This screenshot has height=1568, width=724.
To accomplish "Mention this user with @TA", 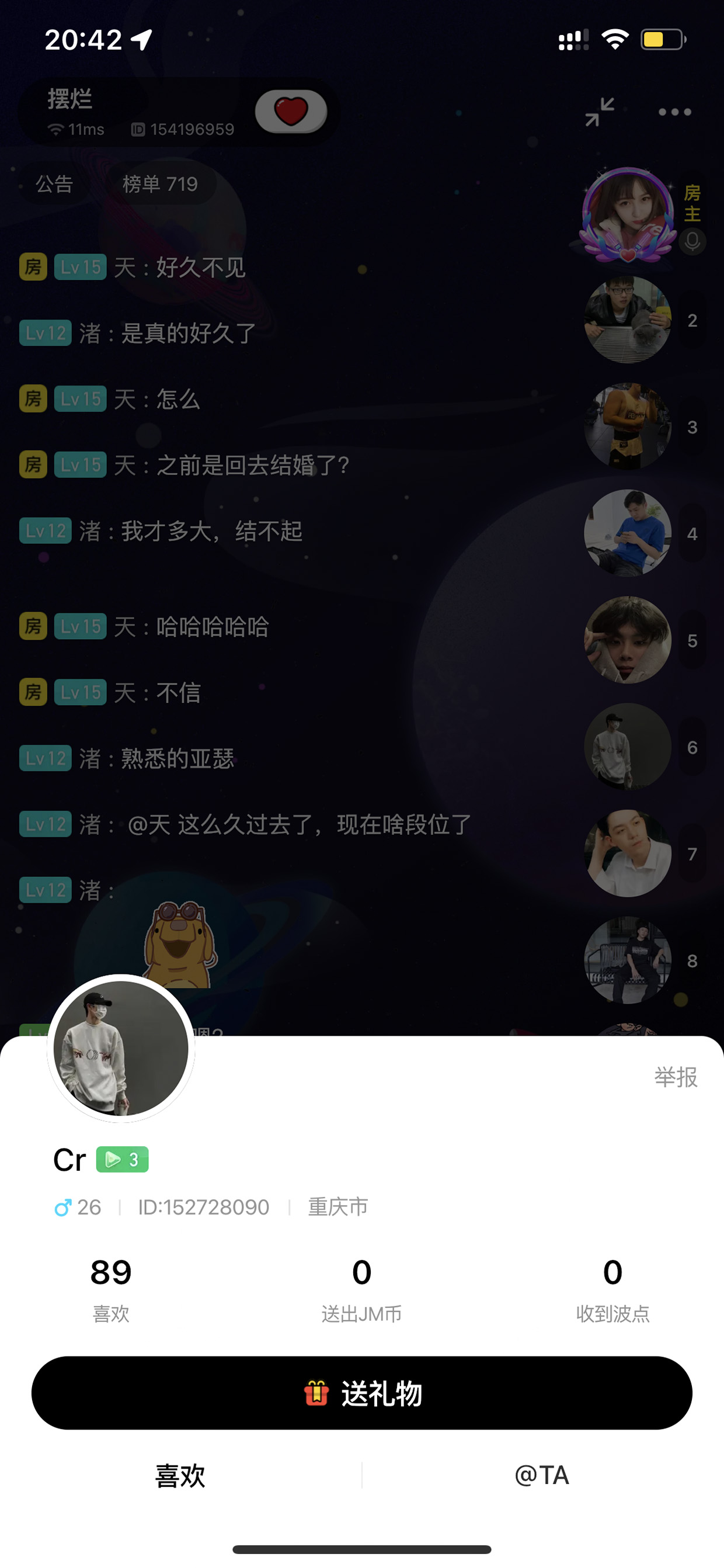I will click(541, 1476).
